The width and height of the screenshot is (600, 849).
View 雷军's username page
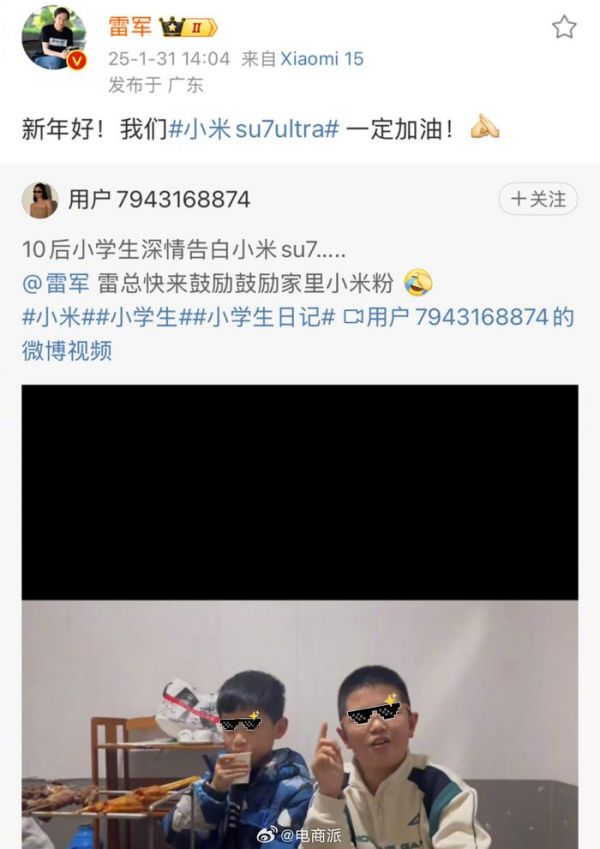[128, 27]
